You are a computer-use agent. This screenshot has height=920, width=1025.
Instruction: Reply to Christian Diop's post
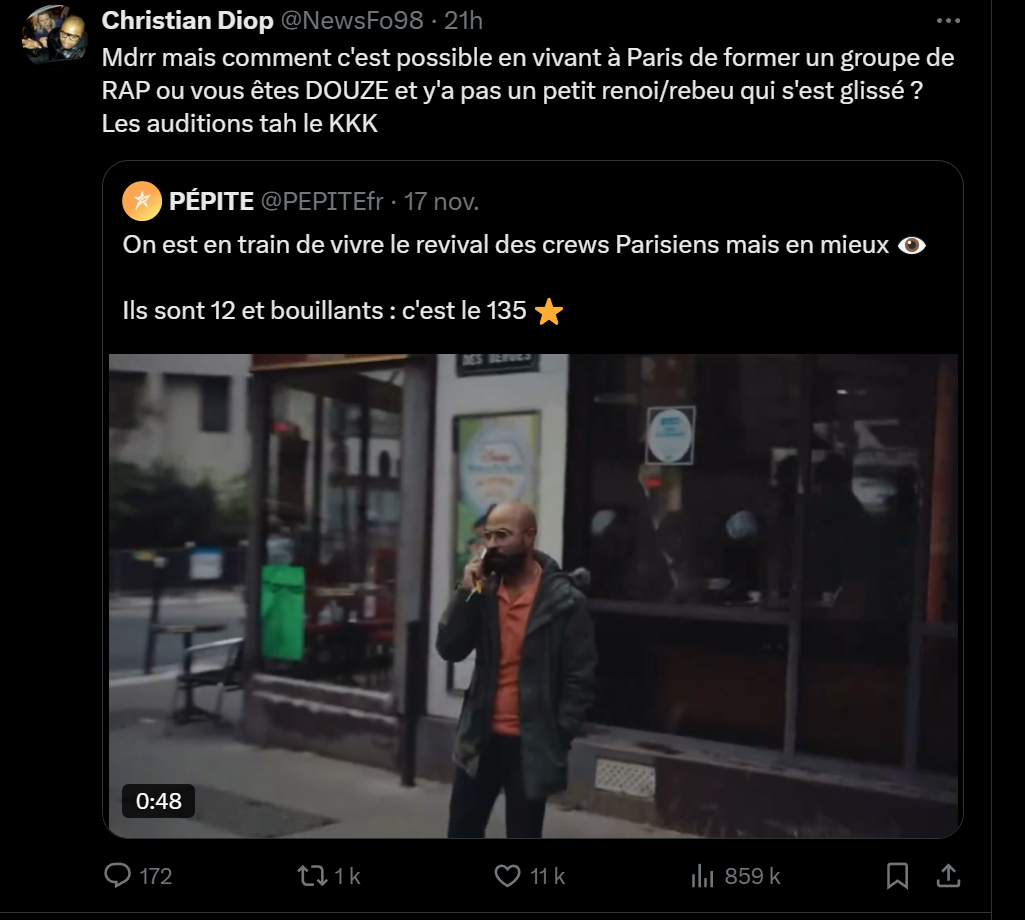click(119, 876)
